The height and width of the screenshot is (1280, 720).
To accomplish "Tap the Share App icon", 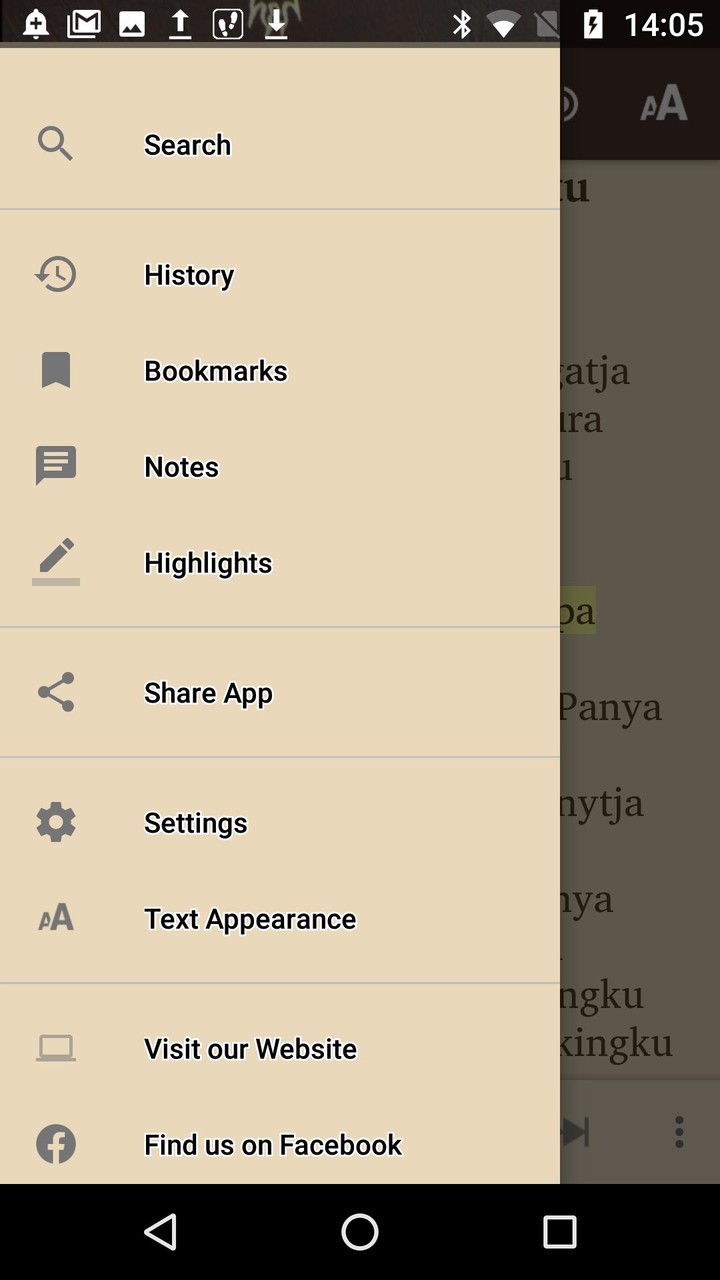I will coord(55,691).
